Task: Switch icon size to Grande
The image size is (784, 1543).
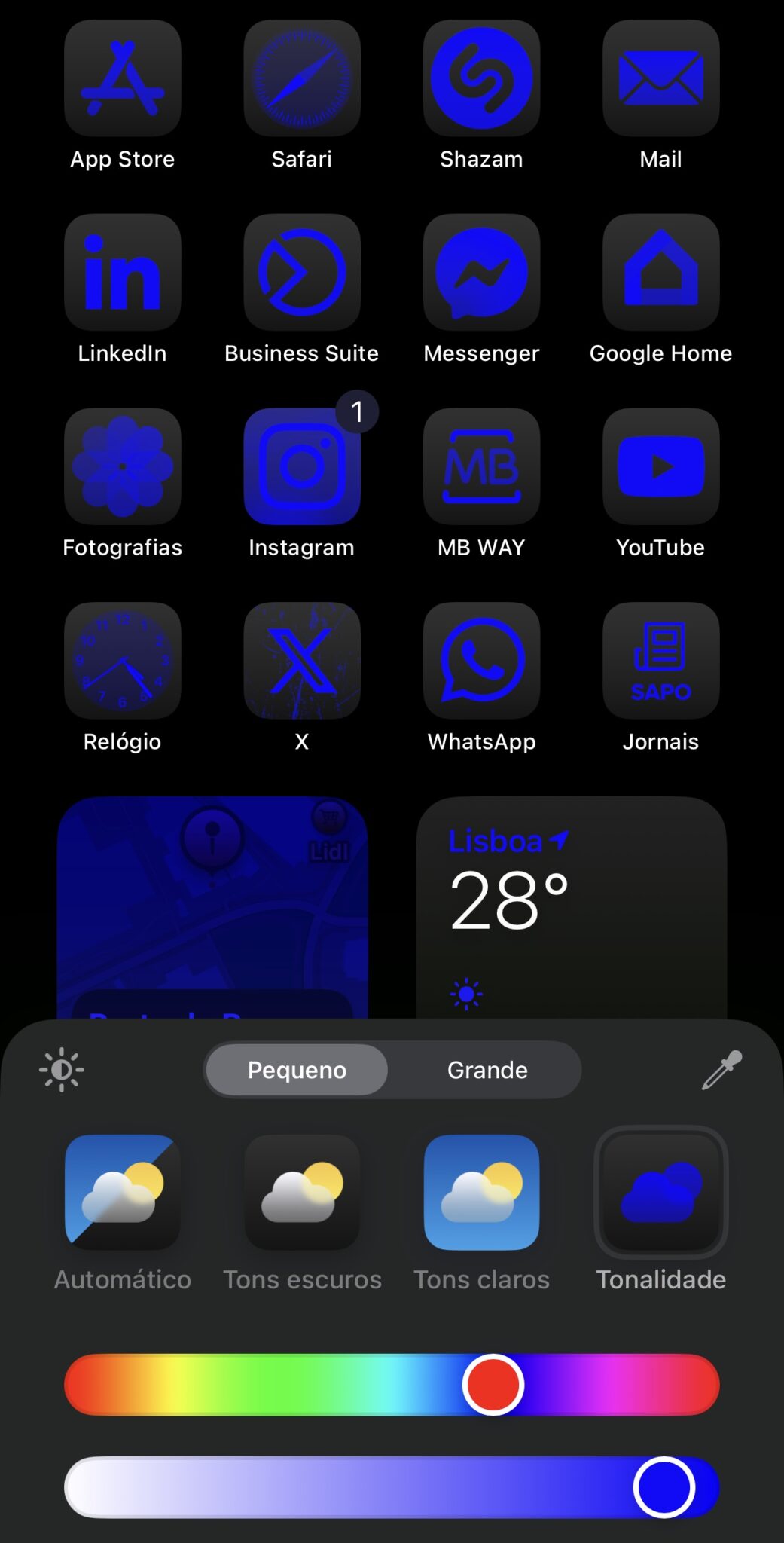Action: (487, 1070)
